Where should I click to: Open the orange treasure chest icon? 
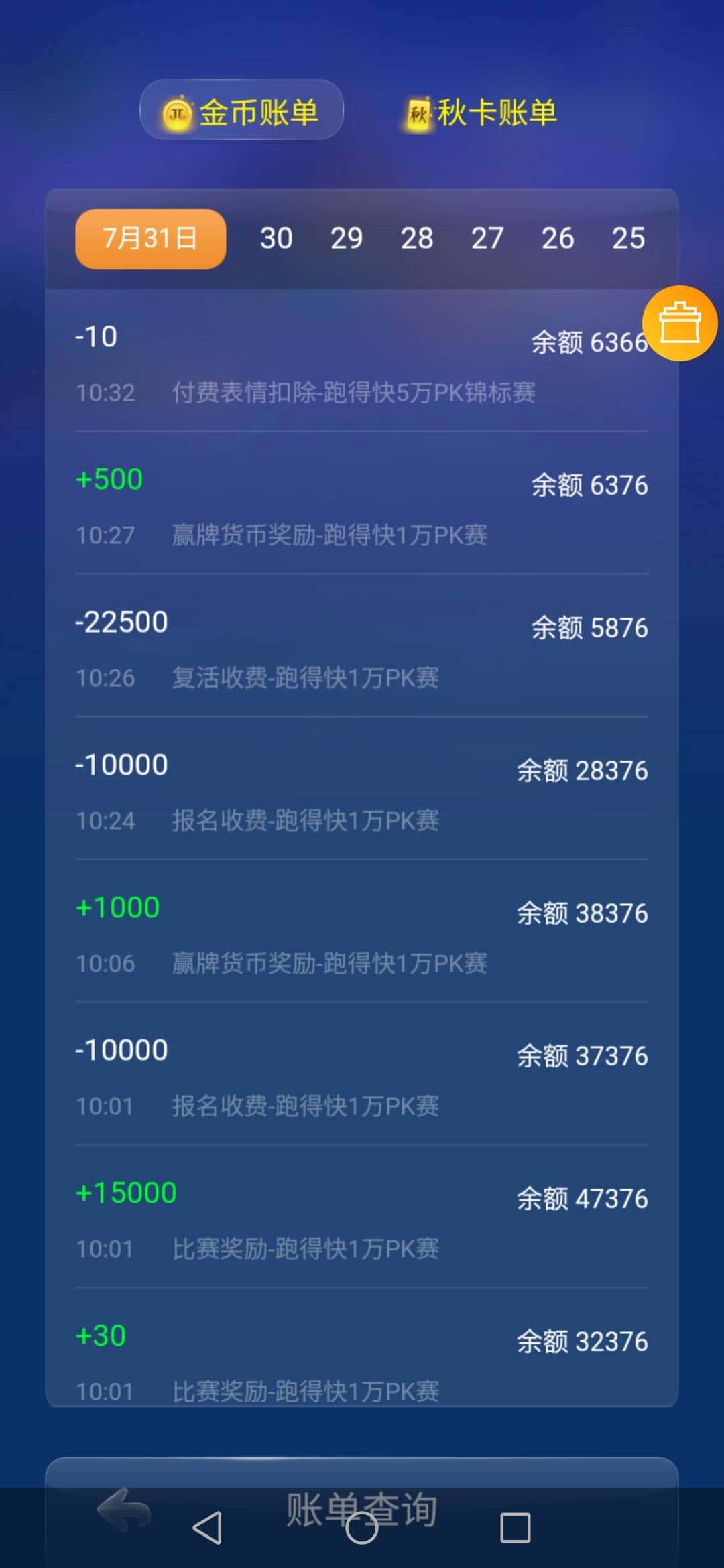[x=679, y=324]
